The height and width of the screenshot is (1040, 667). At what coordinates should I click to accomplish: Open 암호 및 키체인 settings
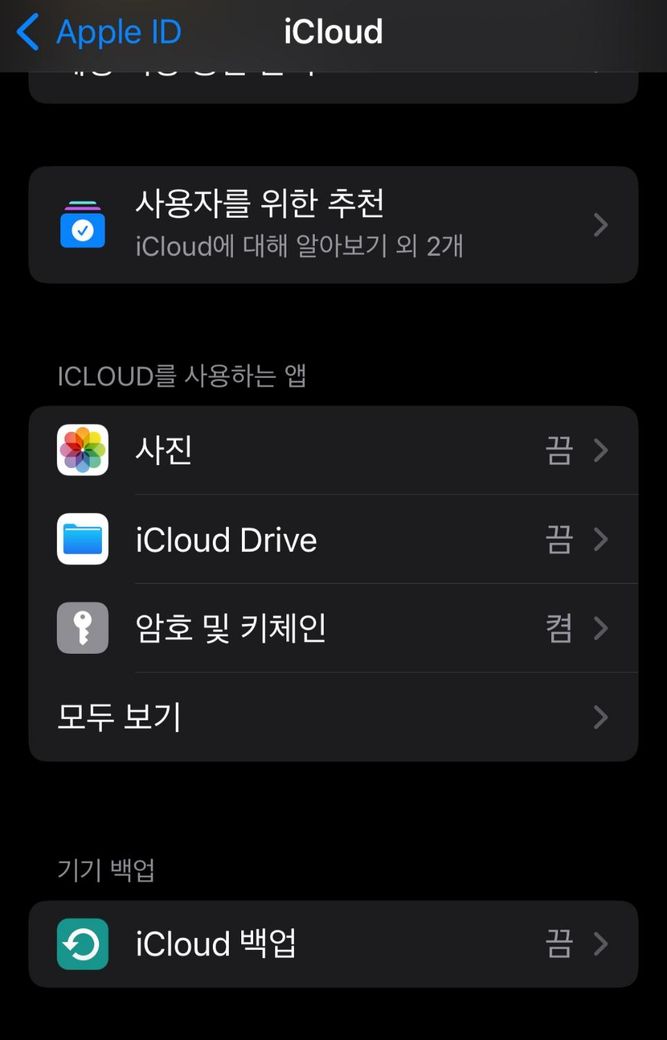point(333,628)
